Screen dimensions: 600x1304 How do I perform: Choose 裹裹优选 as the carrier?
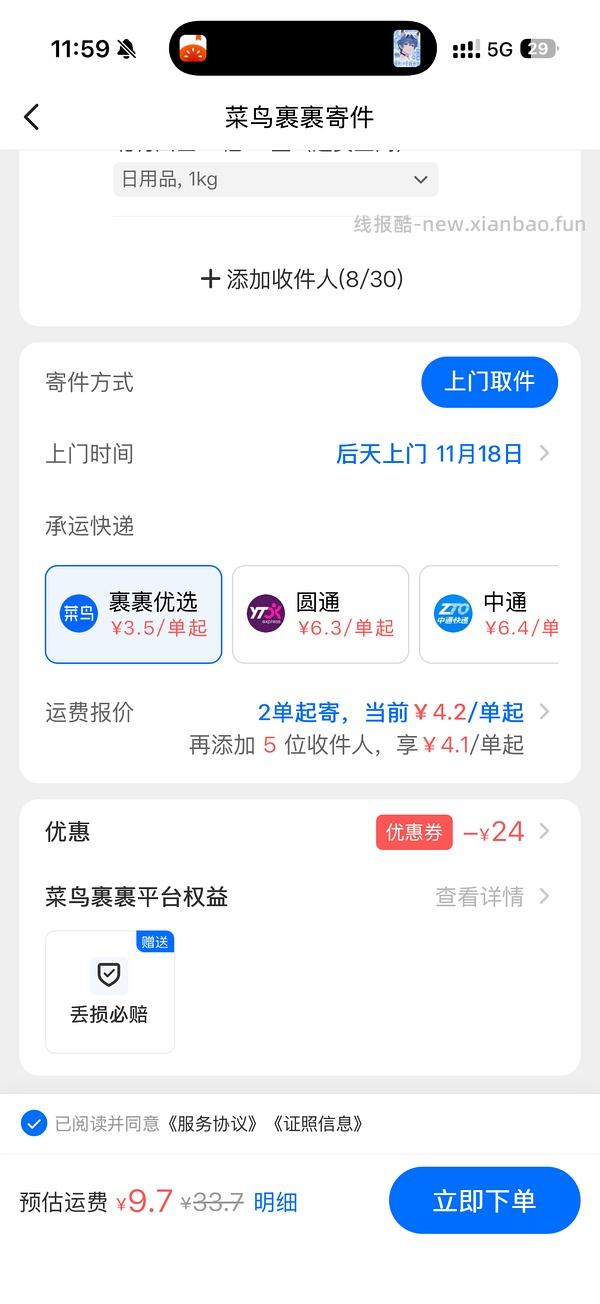point(133,614)
